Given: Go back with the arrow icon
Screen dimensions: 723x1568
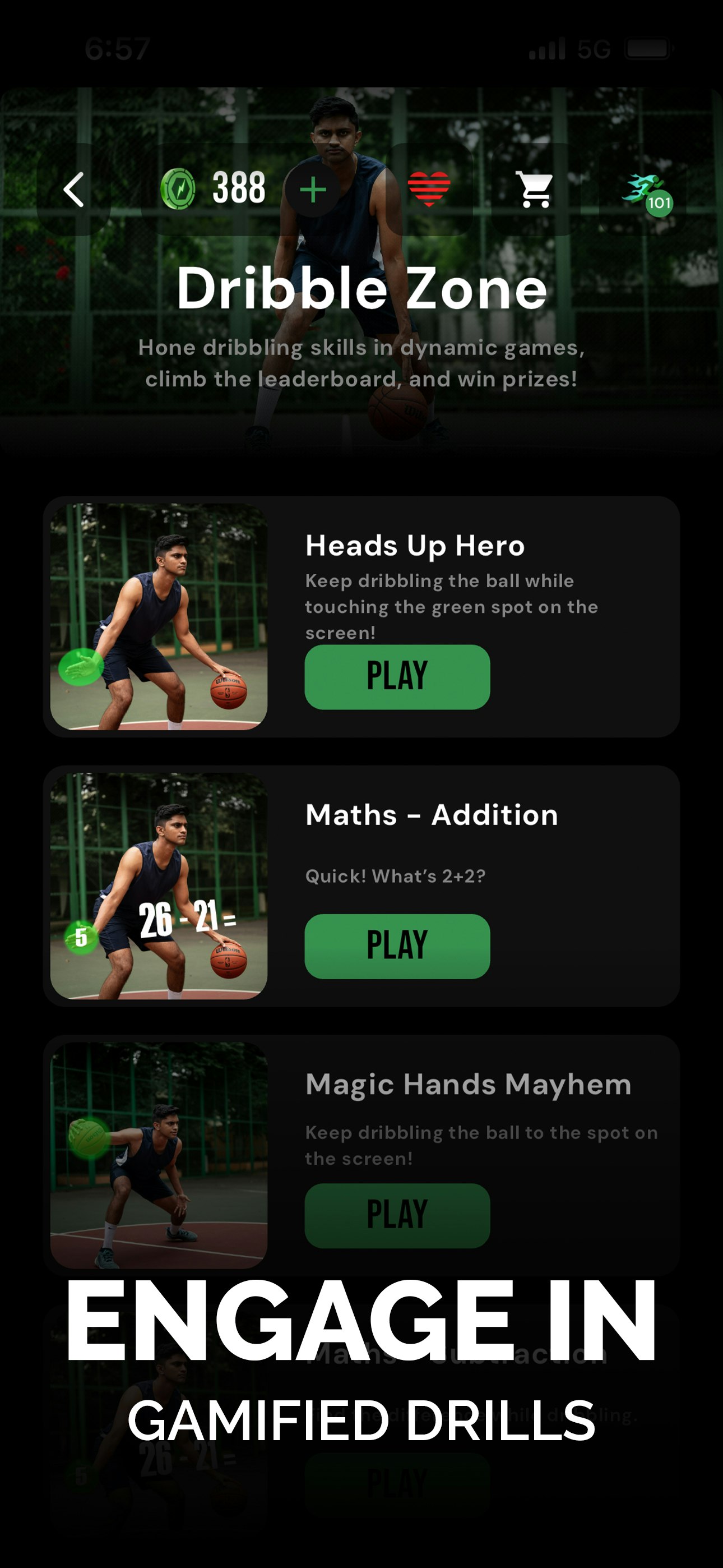Looking at the screenshot, I should click(x=73, y=190).
